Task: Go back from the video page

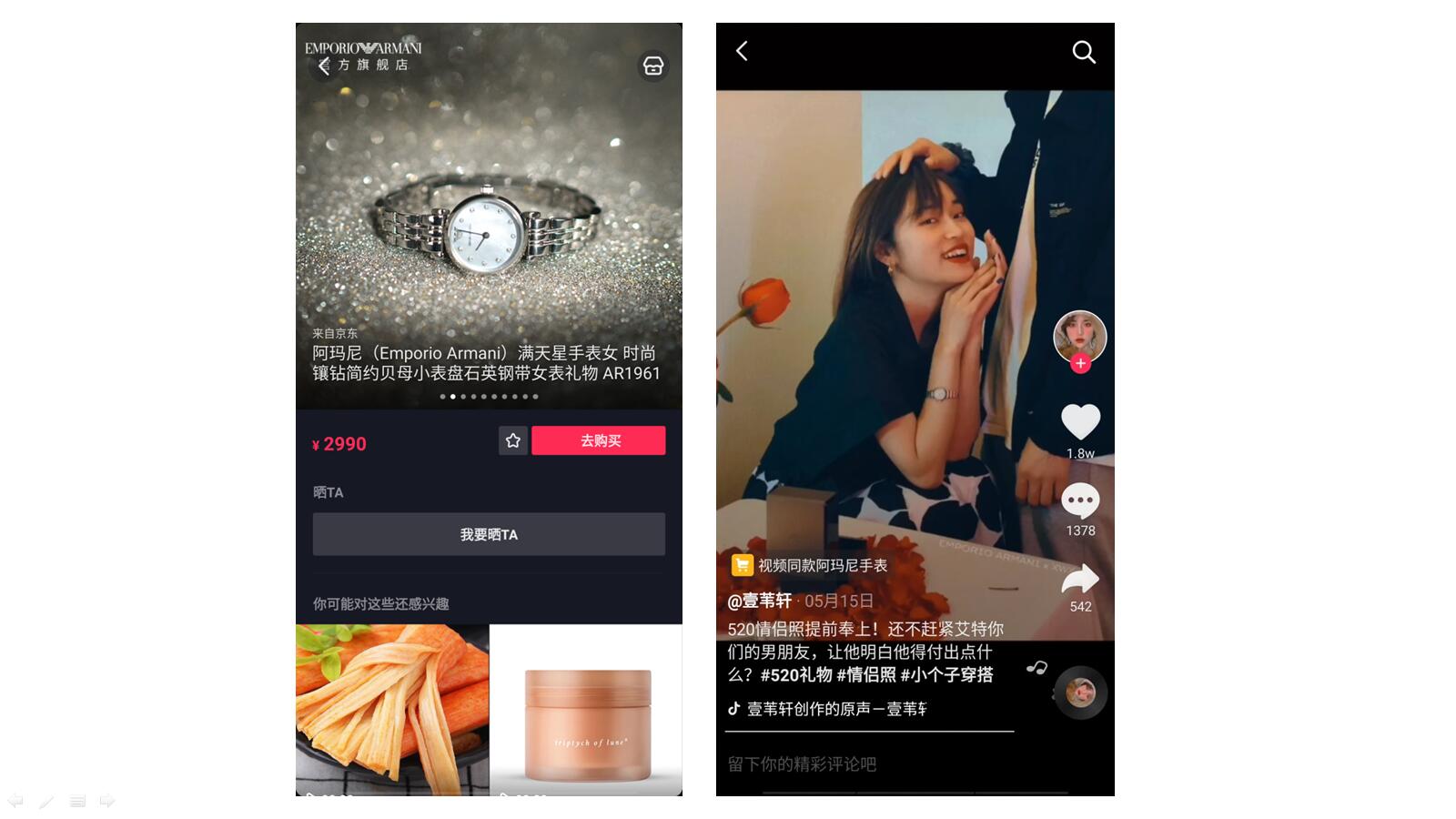Action: [x=742, y=52]
